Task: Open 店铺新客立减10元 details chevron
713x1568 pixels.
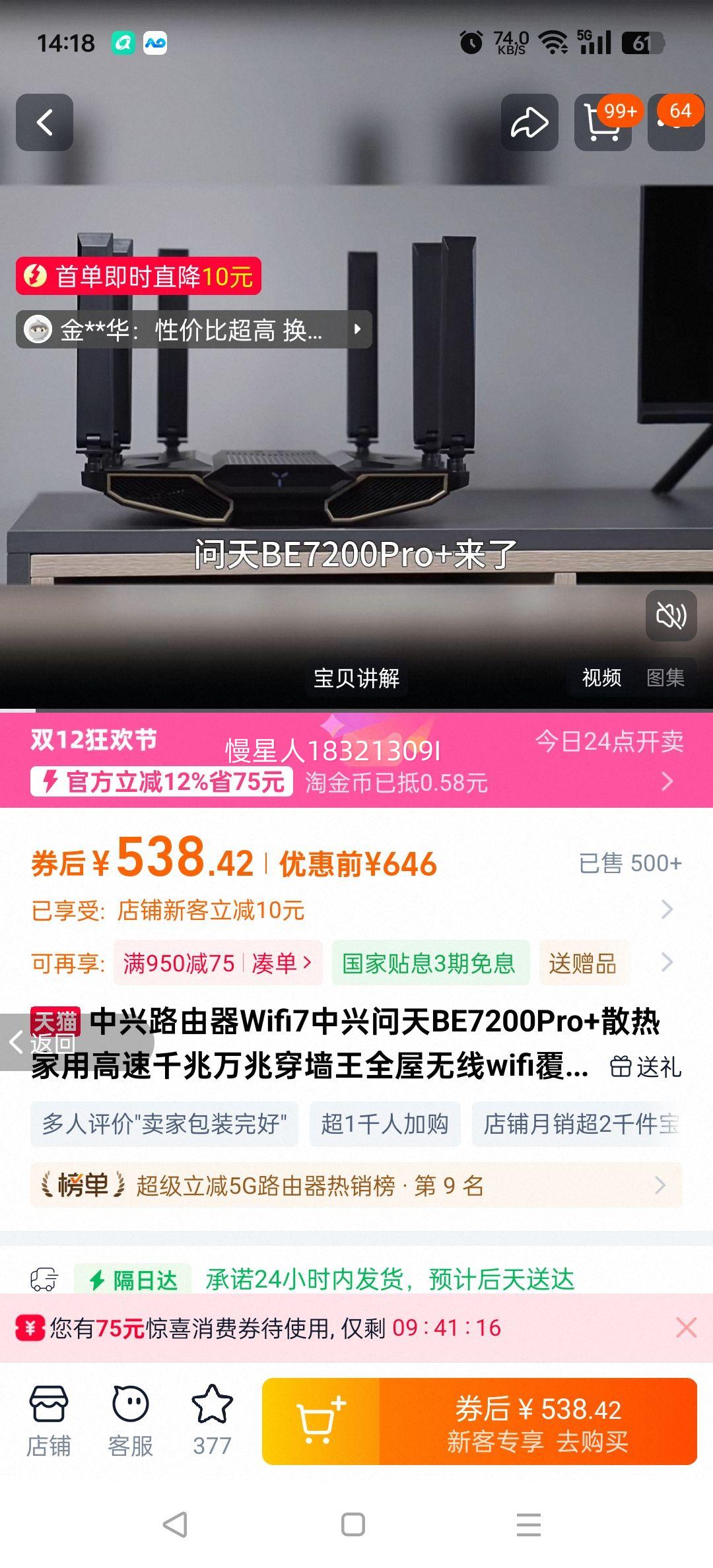Action: (x=669, y=909)
